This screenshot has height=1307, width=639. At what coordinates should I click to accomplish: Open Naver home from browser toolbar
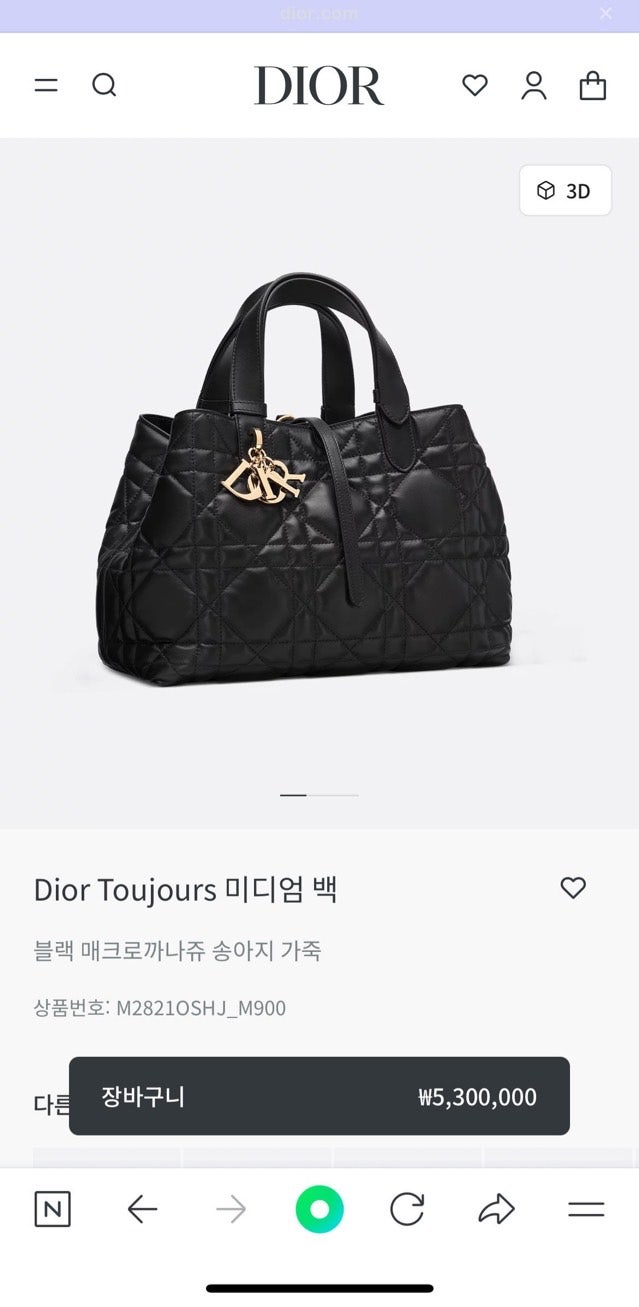(x=53, y=1210)
